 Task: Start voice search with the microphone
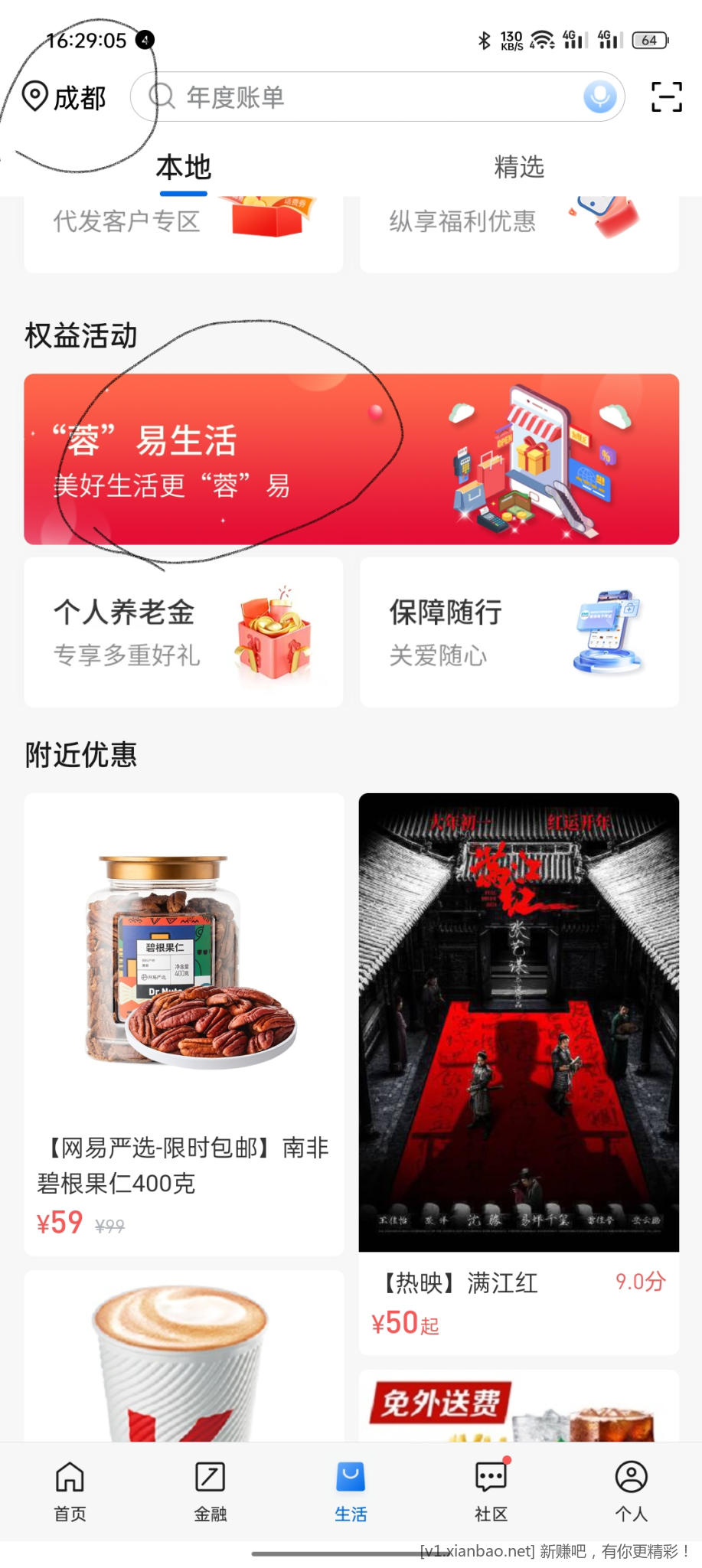click(x=599, y=97)
